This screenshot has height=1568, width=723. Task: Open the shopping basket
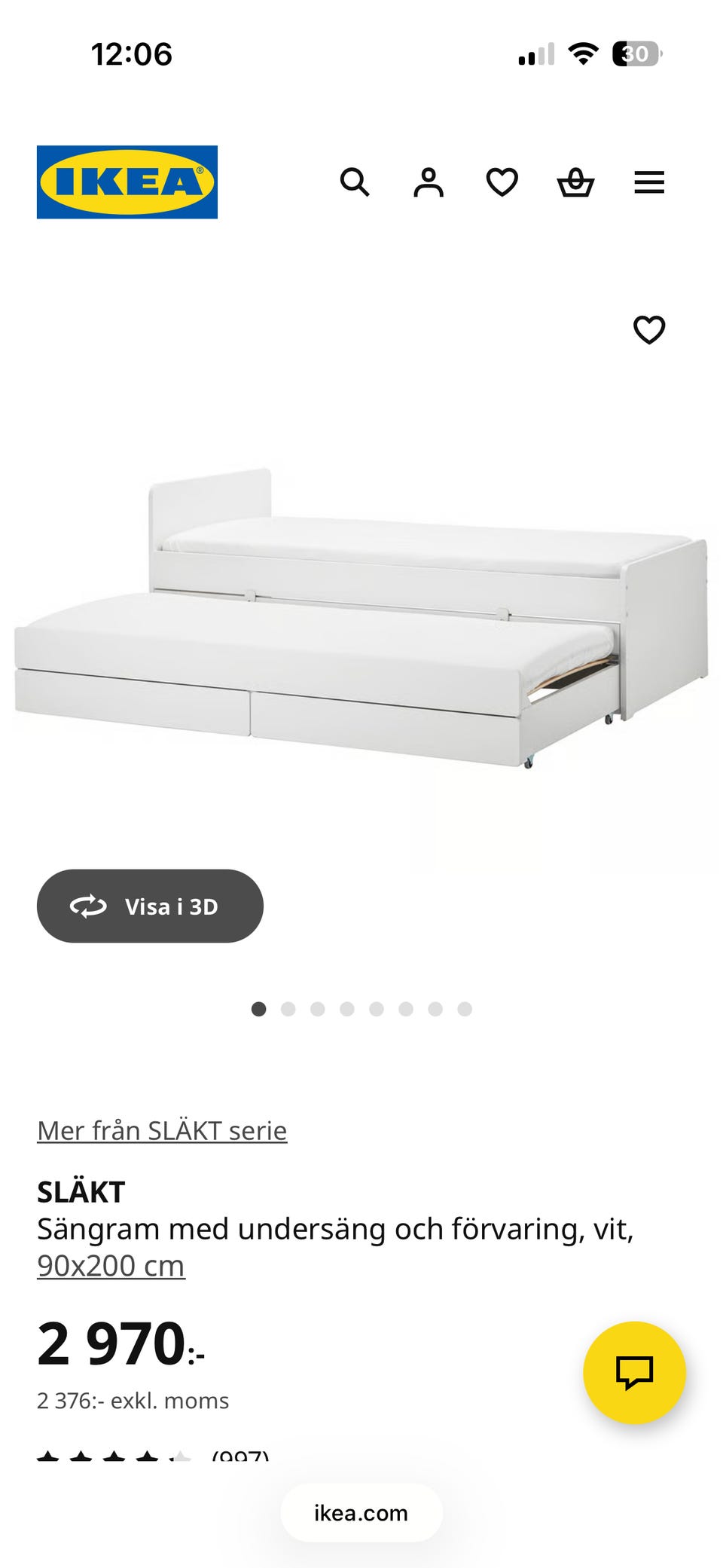coord(575,182)
